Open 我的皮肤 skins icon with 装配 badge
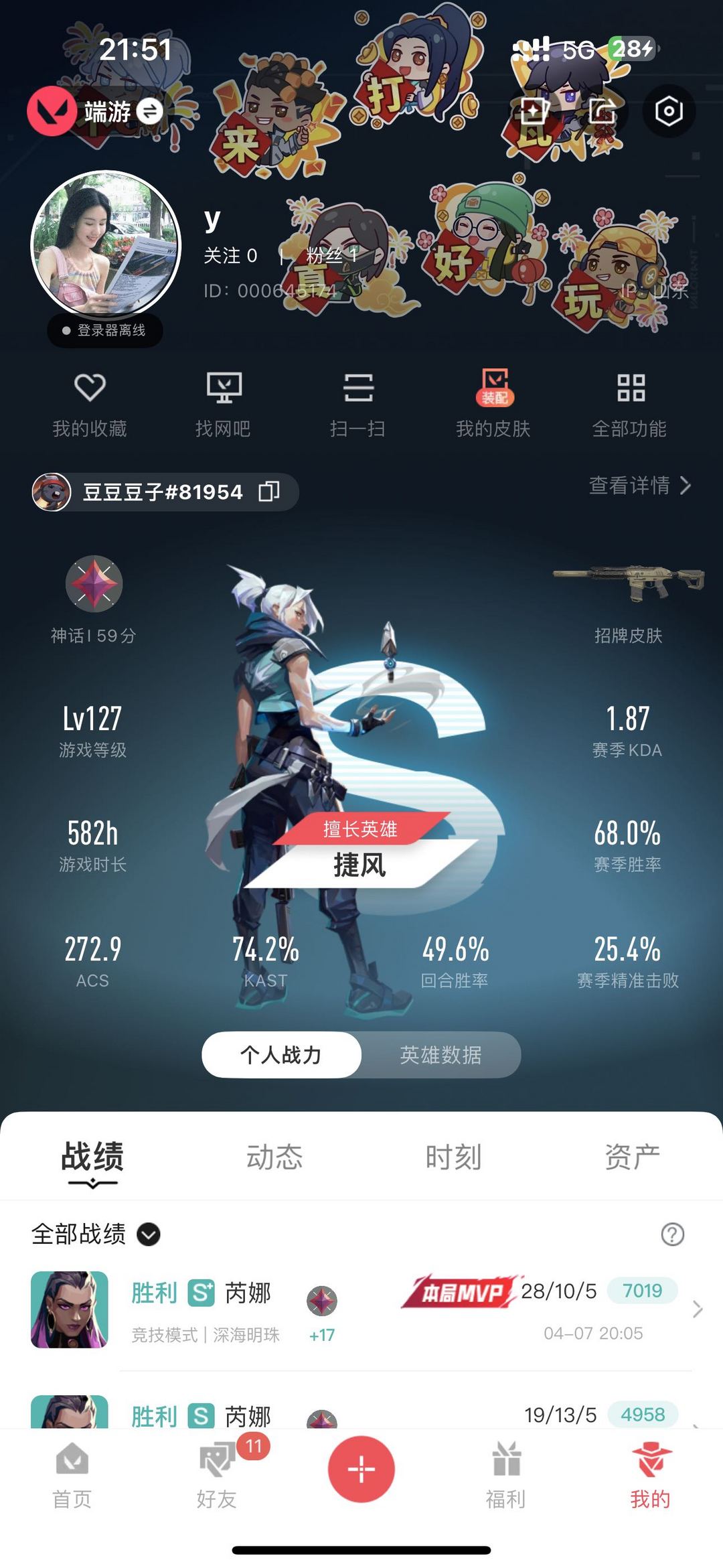723x1568 pixels. pyautogui.click(x=495, y=390)
